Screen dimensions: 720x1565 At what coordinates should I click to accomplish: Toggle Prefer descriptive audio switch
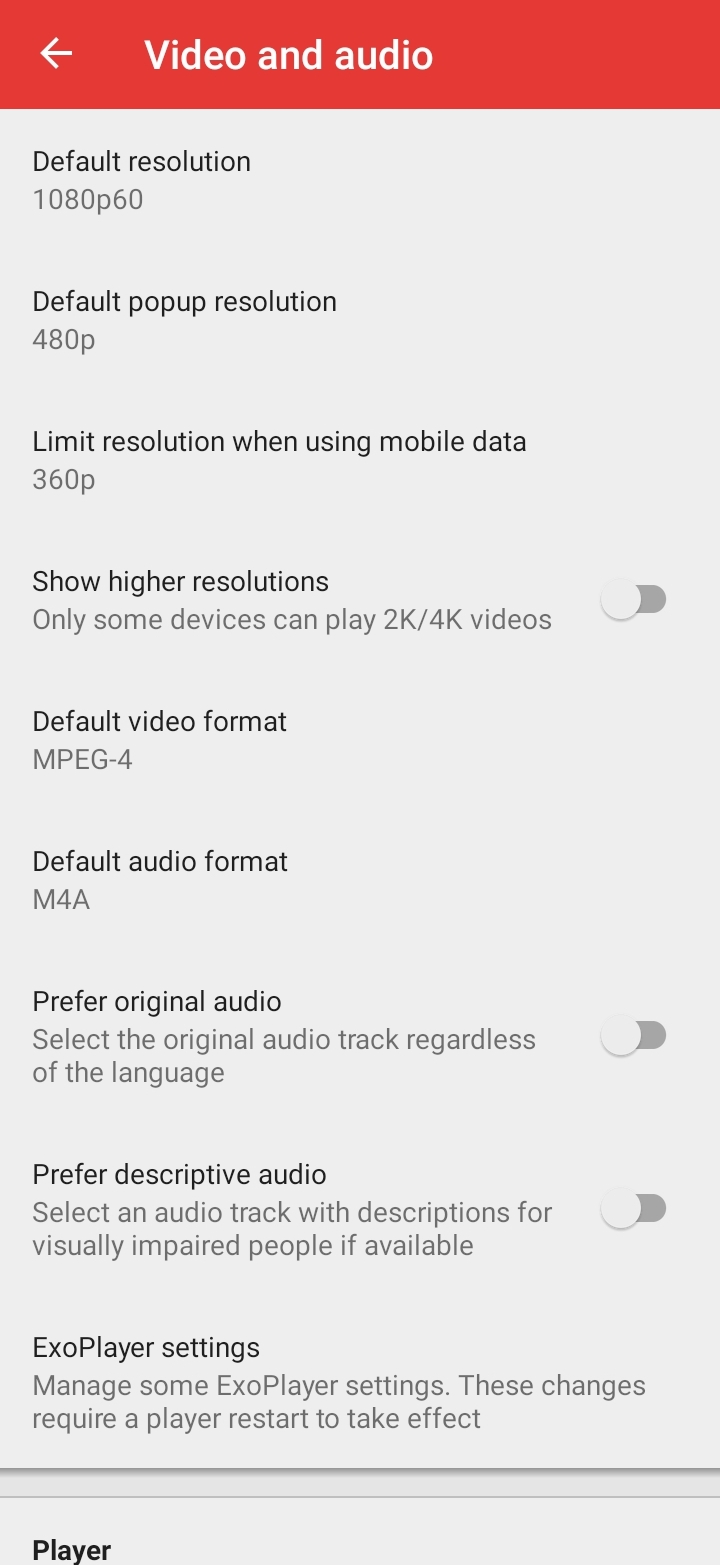(633, 1209)
